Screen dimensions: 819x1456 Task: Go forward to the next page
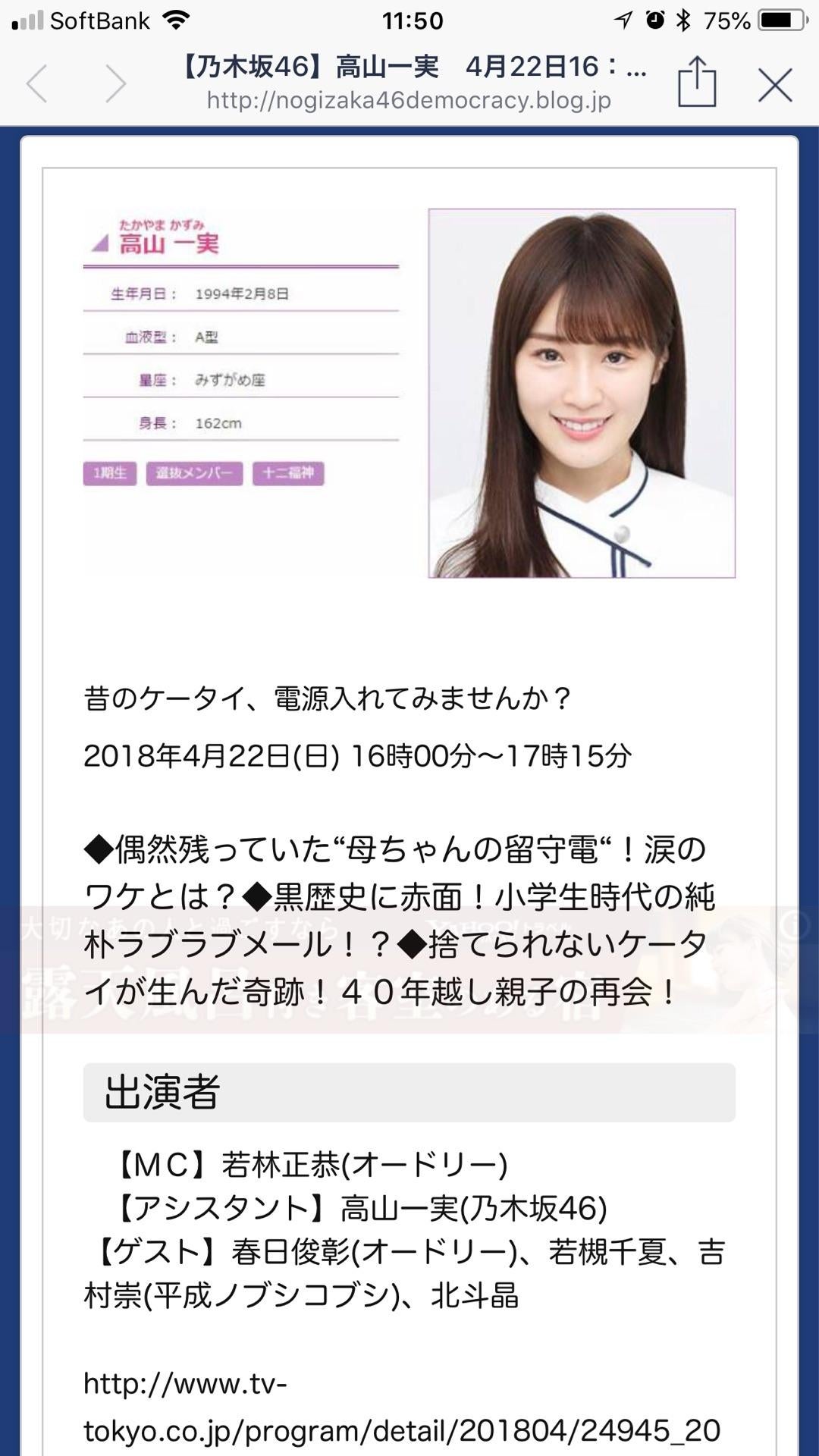click(x=115, y=83)
